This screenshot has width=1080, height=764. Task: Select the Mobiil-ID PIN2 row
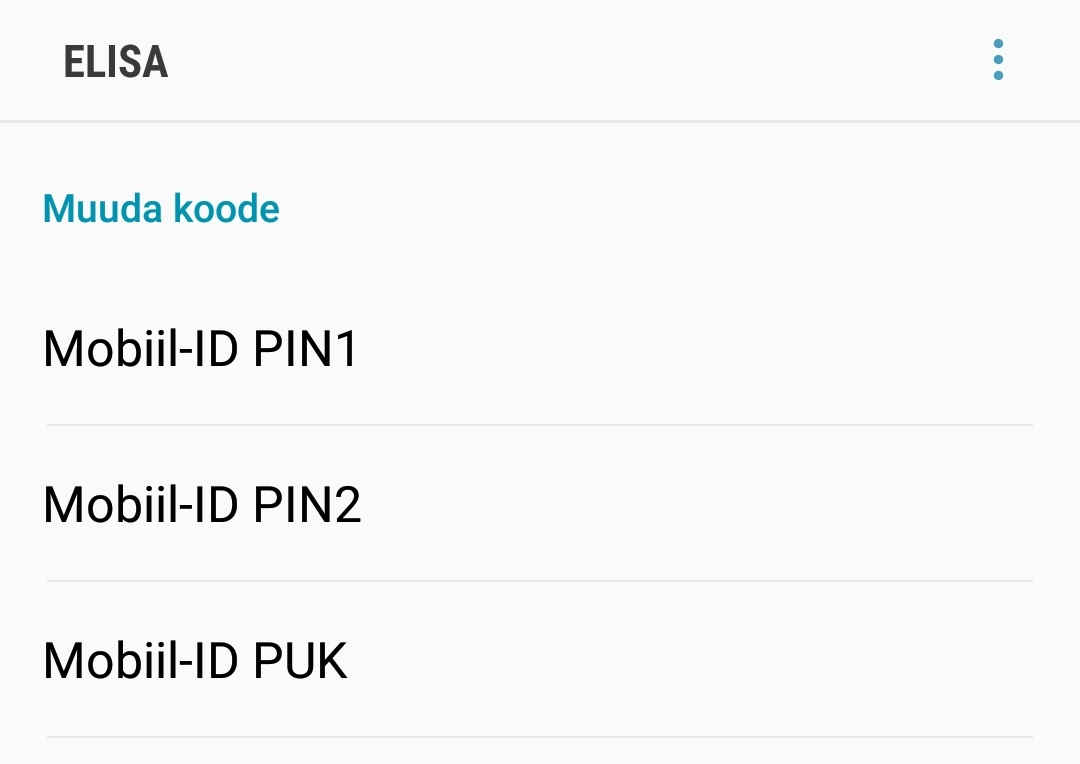tap(202, 505)
